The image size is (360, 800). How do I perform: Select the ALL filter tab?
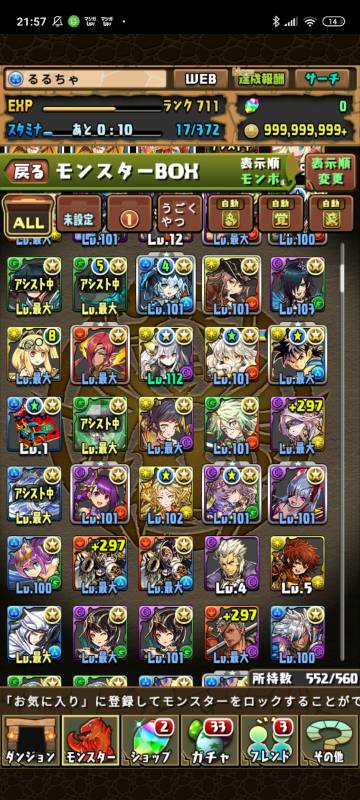pos(28,216)
